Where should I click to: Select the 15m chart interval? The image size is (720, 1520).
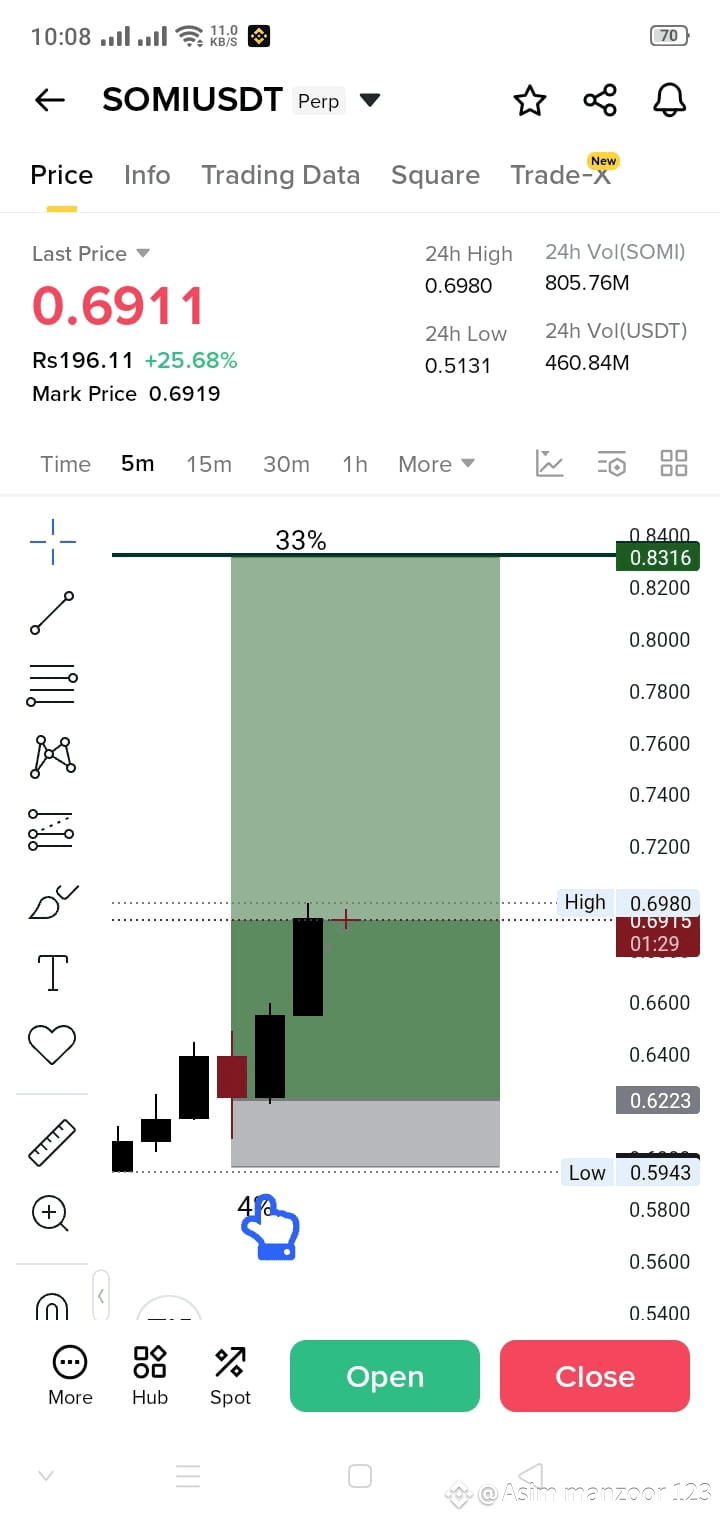pyautogui.click(x=209, y=464)
